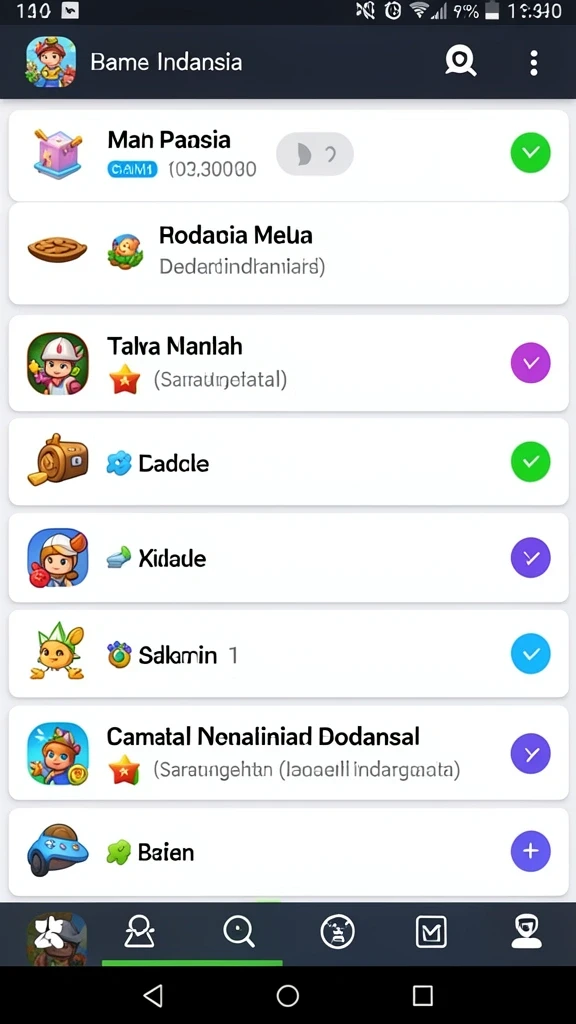Viewport: 576px width, 1024px height.
Task: Tap the purple check on Talva Manlah
Action: pyautogui.click(x=530, y=362)
